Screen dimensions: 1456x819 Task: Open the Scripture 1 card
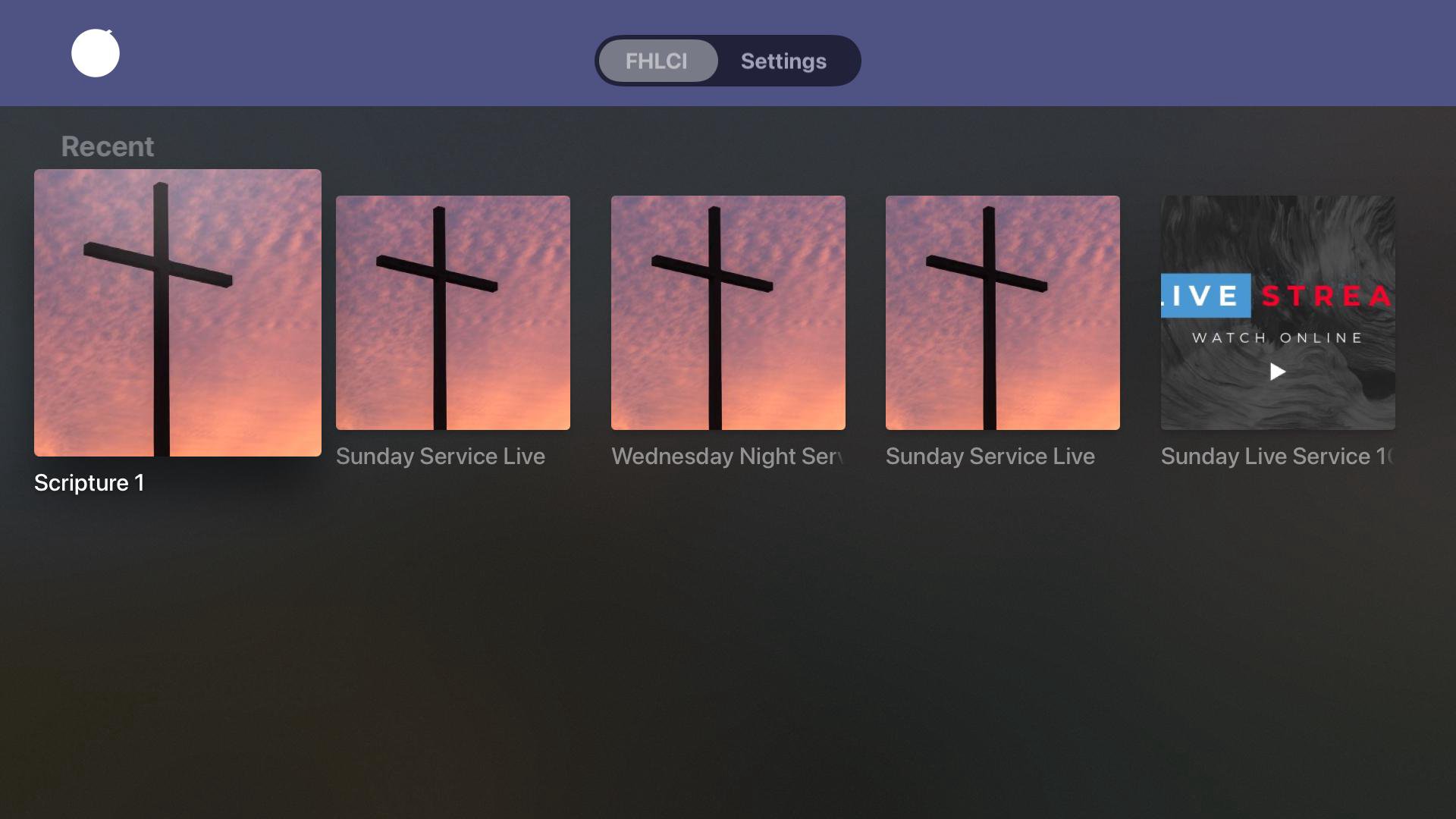(177, 312)
